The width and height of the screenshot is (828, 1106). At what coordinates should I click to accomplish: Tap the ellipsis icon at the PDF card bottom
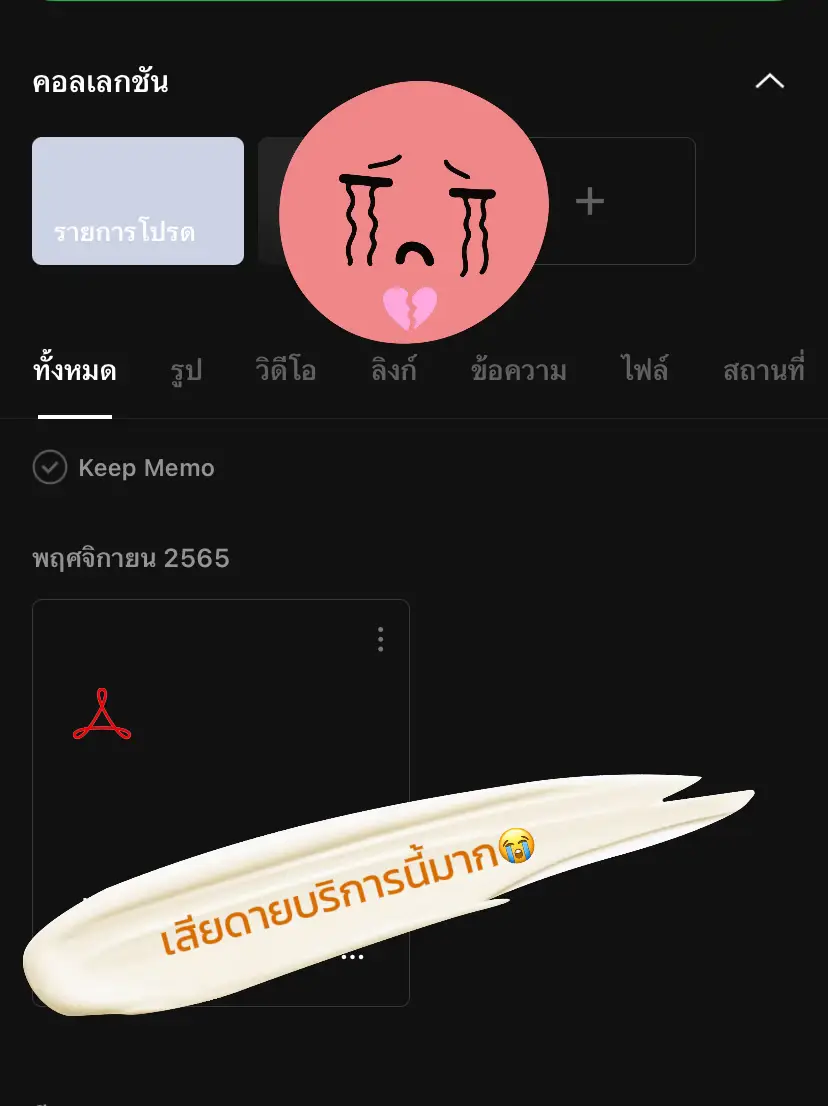352,957
